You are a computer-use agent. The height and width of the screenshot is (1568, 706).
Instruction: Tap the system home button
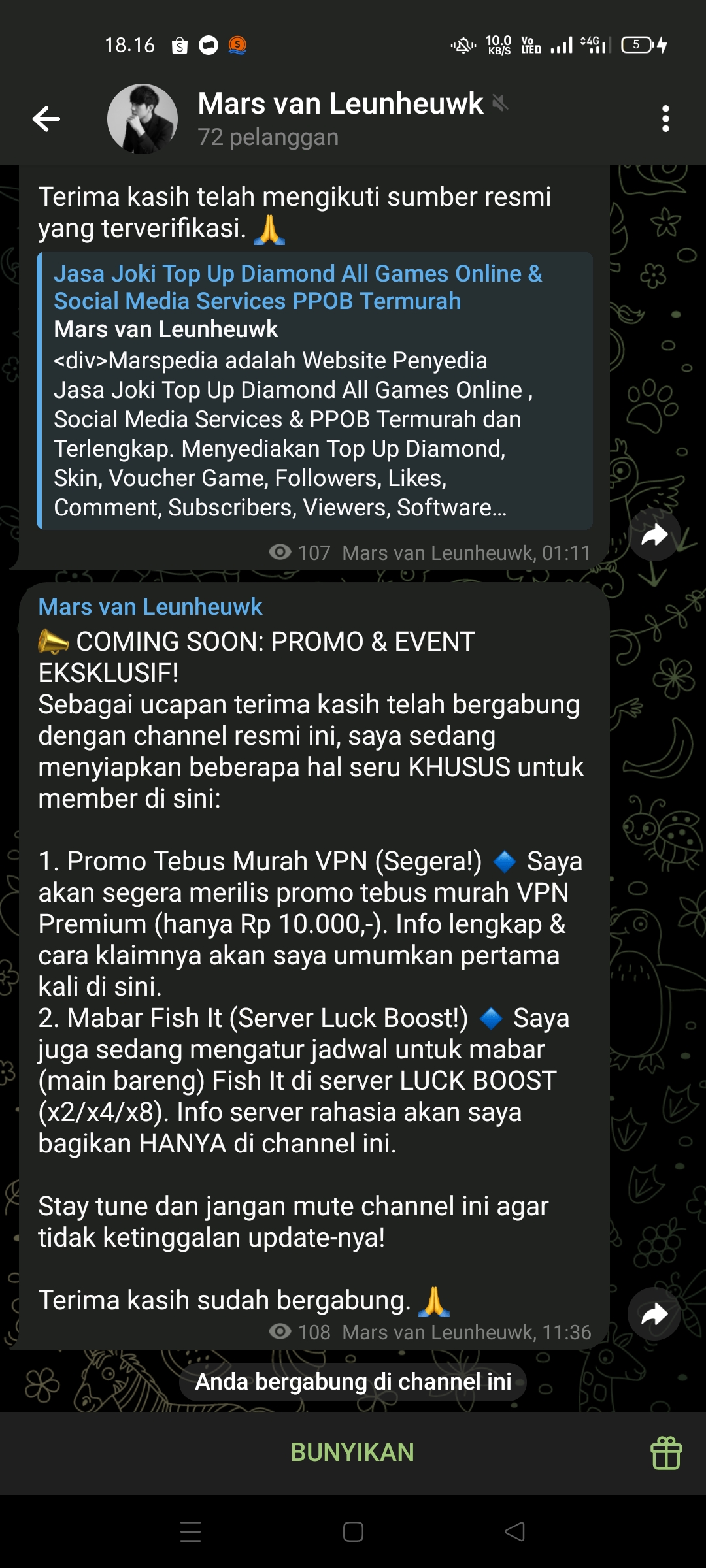353,1532
